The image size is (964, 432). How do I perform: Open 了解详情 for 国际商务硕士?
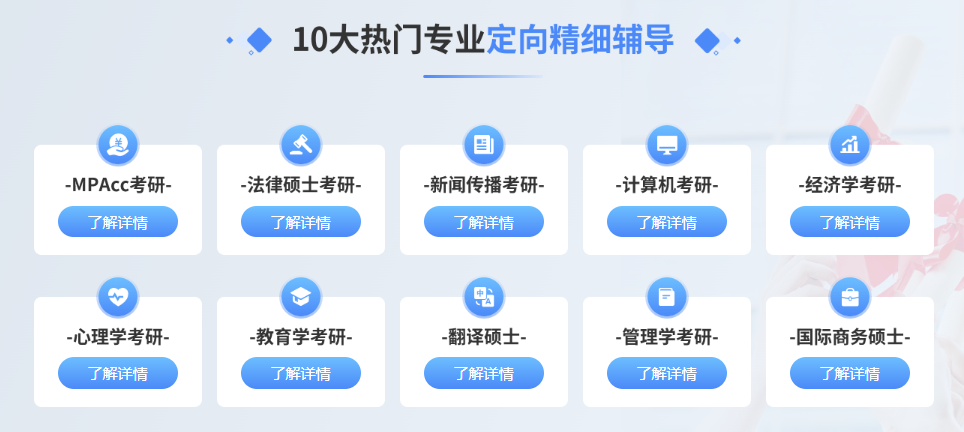tap(850, 374)
